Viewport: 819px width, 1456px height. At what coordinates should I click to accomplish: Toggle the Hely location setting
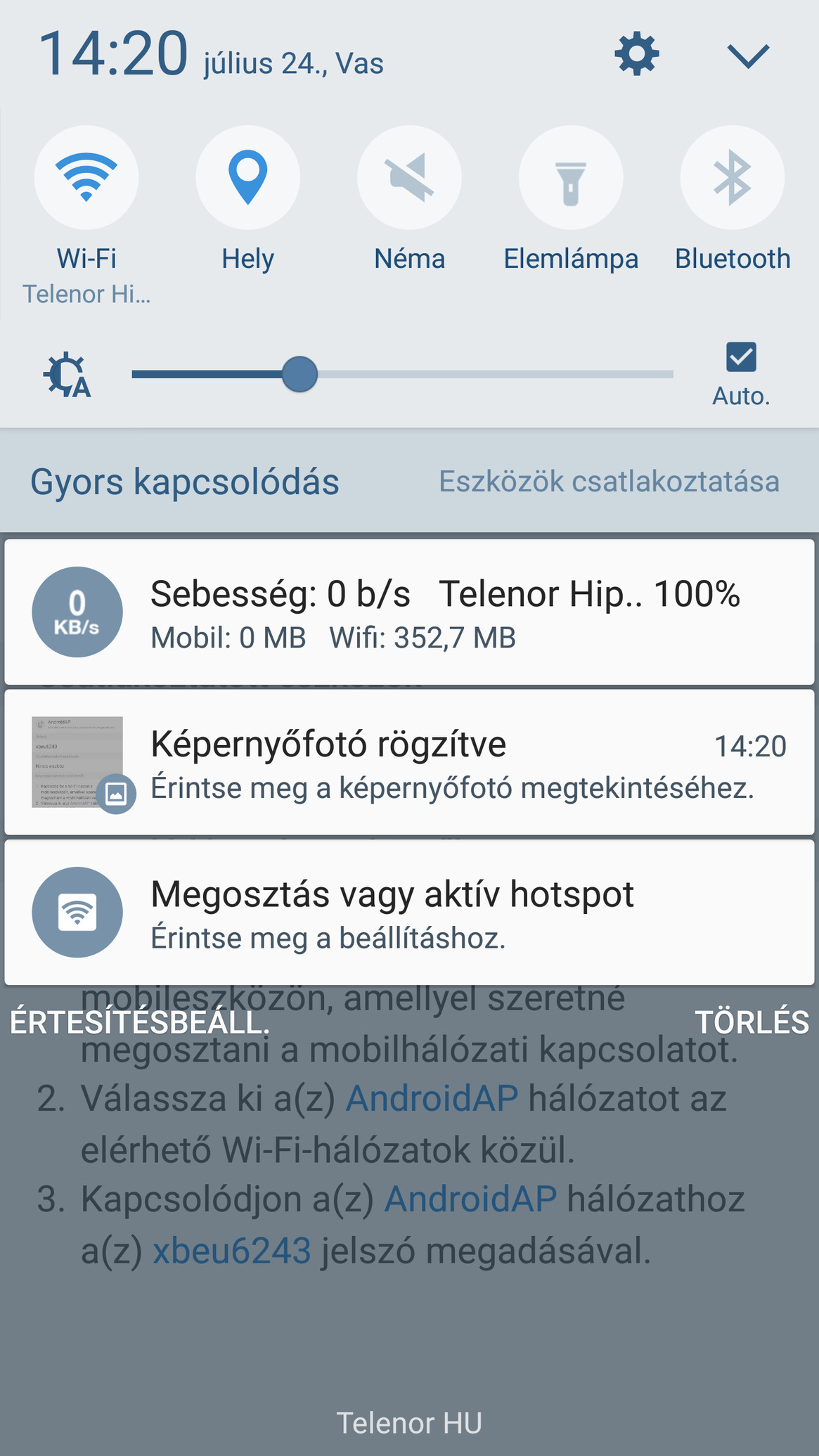247,177
